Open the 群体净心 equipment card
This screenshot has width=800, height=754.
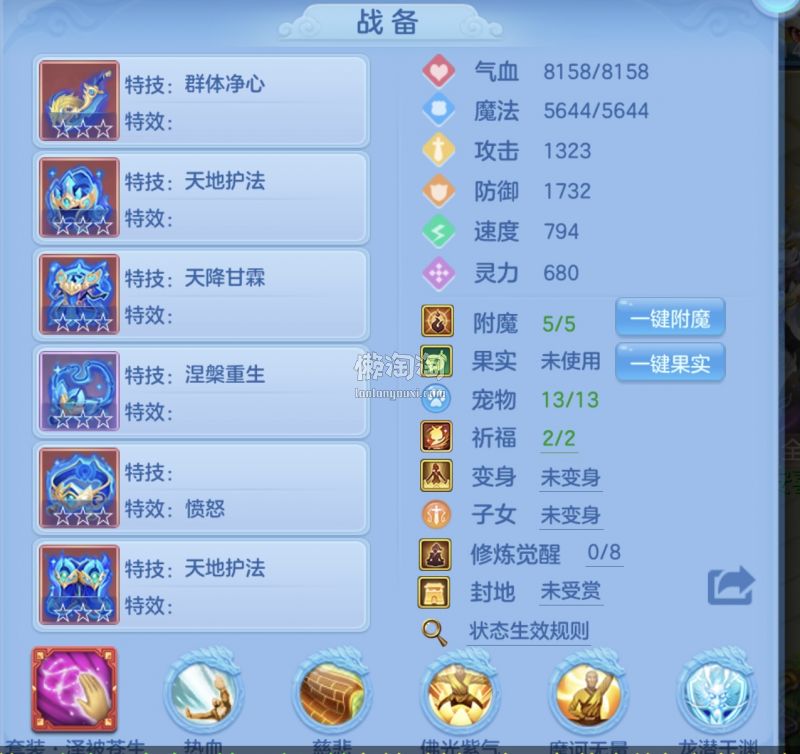pos(202,100)
